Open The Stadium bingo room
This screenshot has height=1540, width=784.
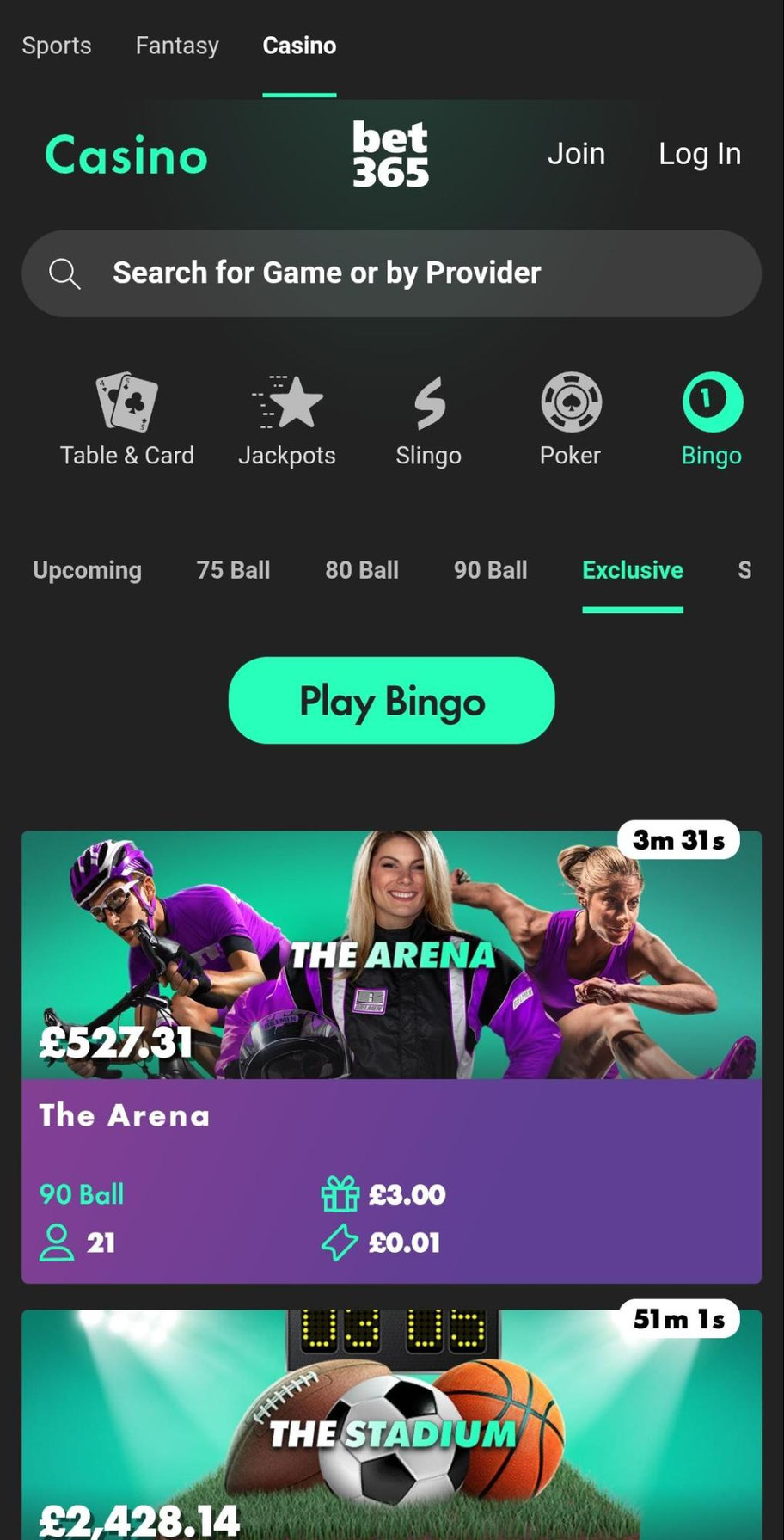click(391, 1427)
